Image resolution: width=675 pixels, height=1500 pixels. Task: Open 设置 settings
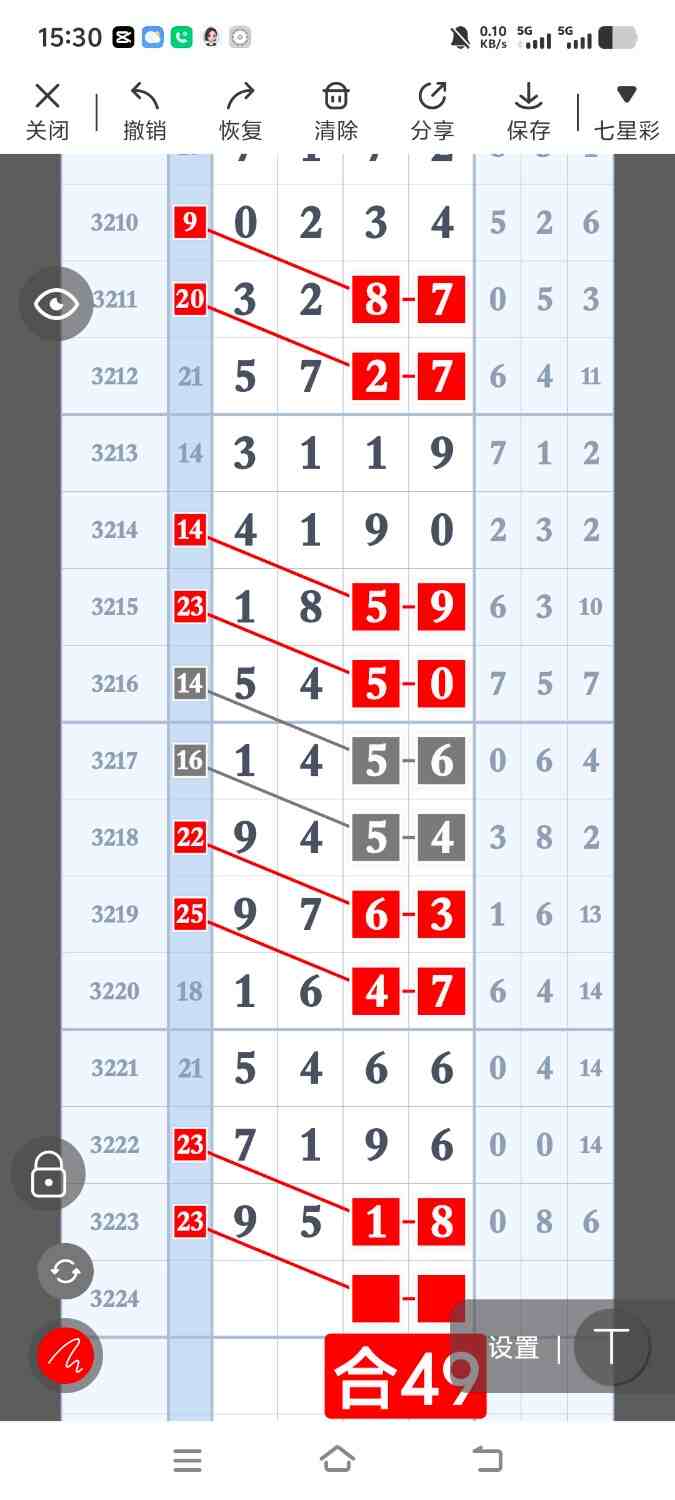pos(514,1348)
